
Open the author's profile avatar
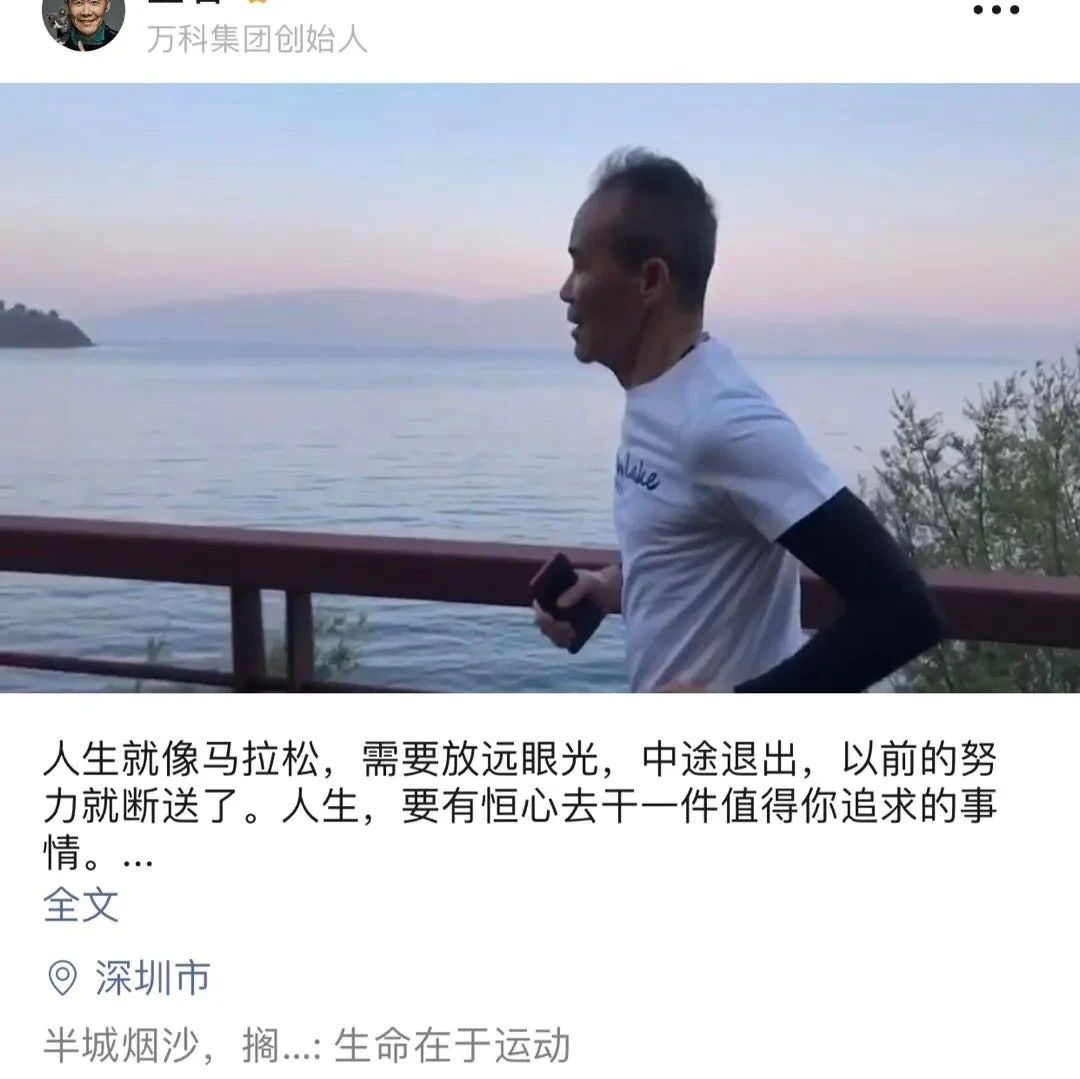[x=84, y=19]
